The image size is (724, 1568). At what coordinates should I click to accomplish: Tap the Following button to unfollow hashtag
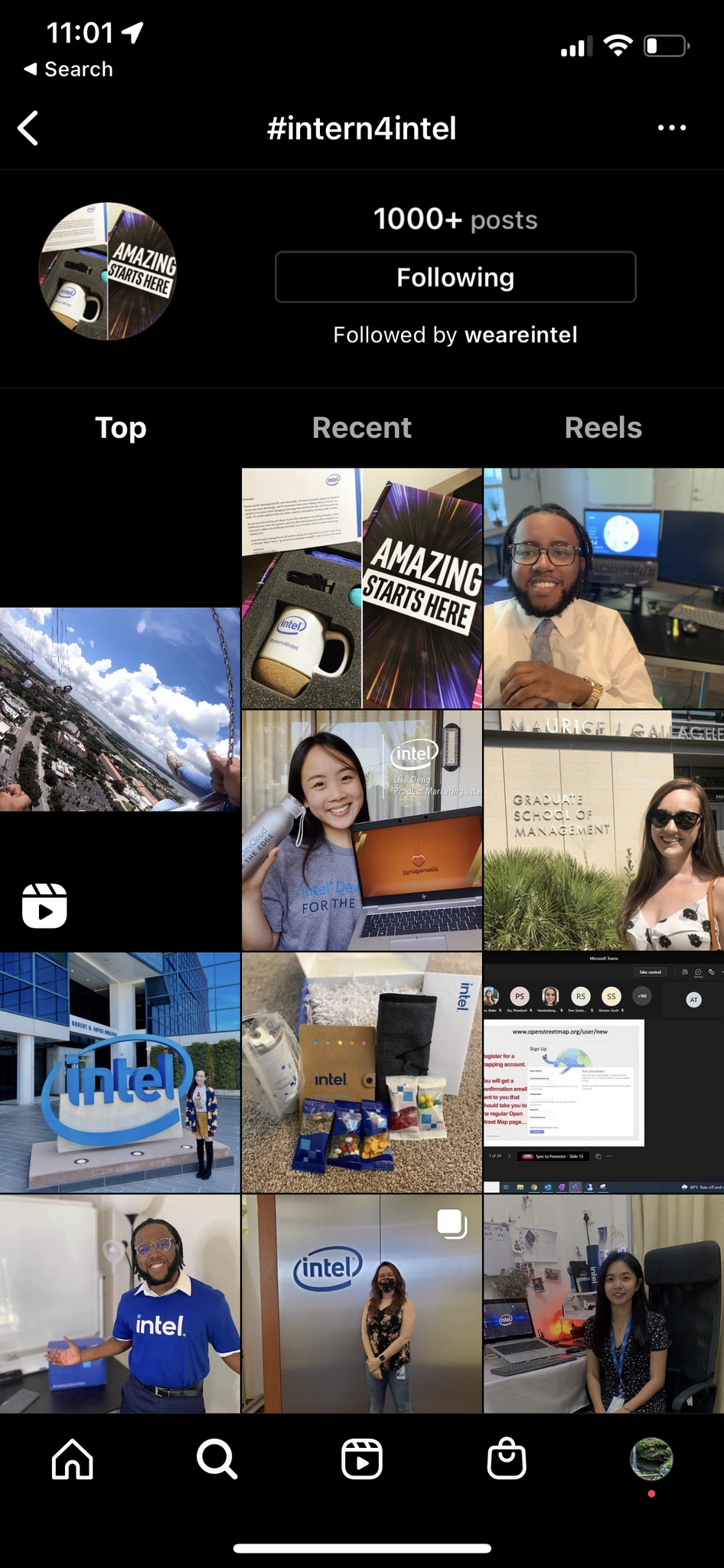click(x=455, y=277)
